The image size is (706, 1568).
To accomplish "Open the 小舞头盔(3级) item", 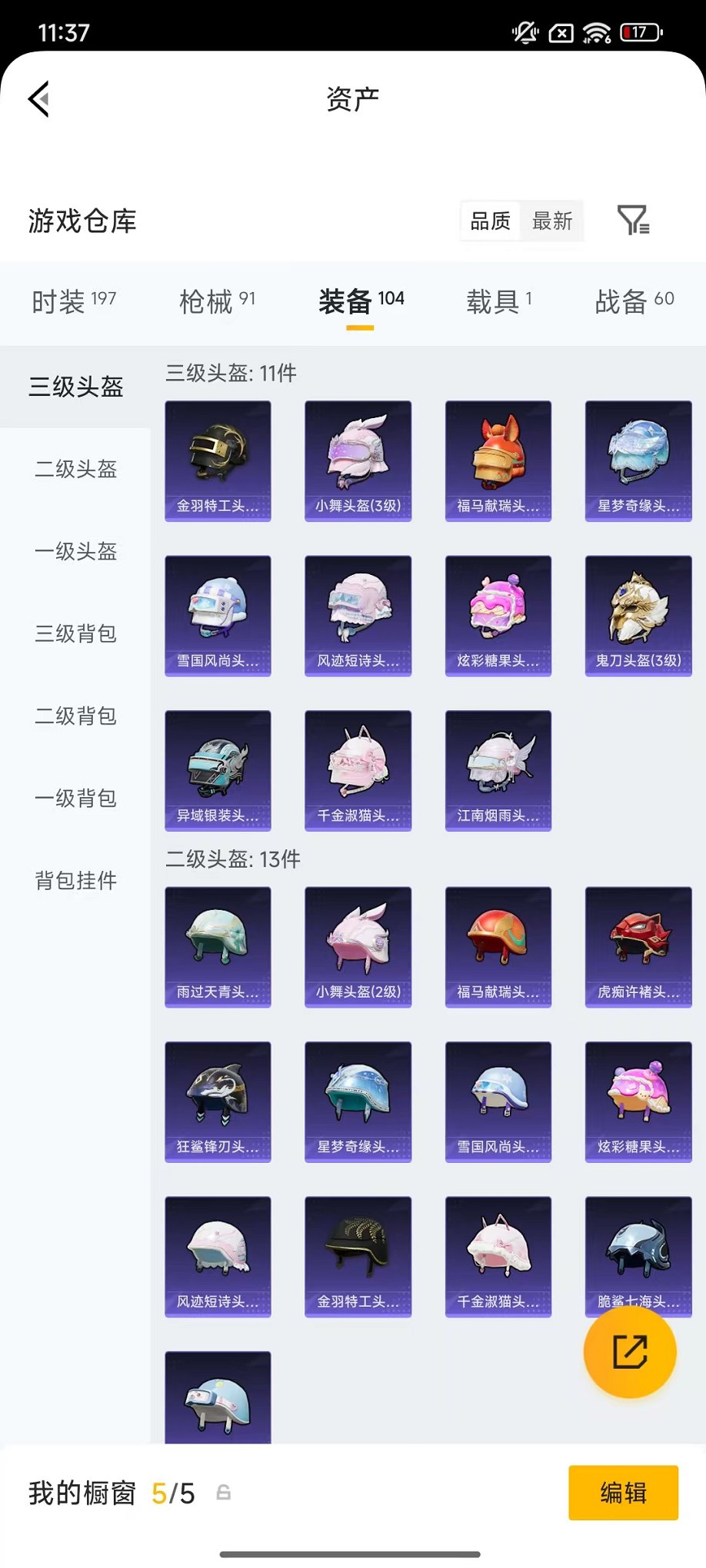I will (358, 460).
